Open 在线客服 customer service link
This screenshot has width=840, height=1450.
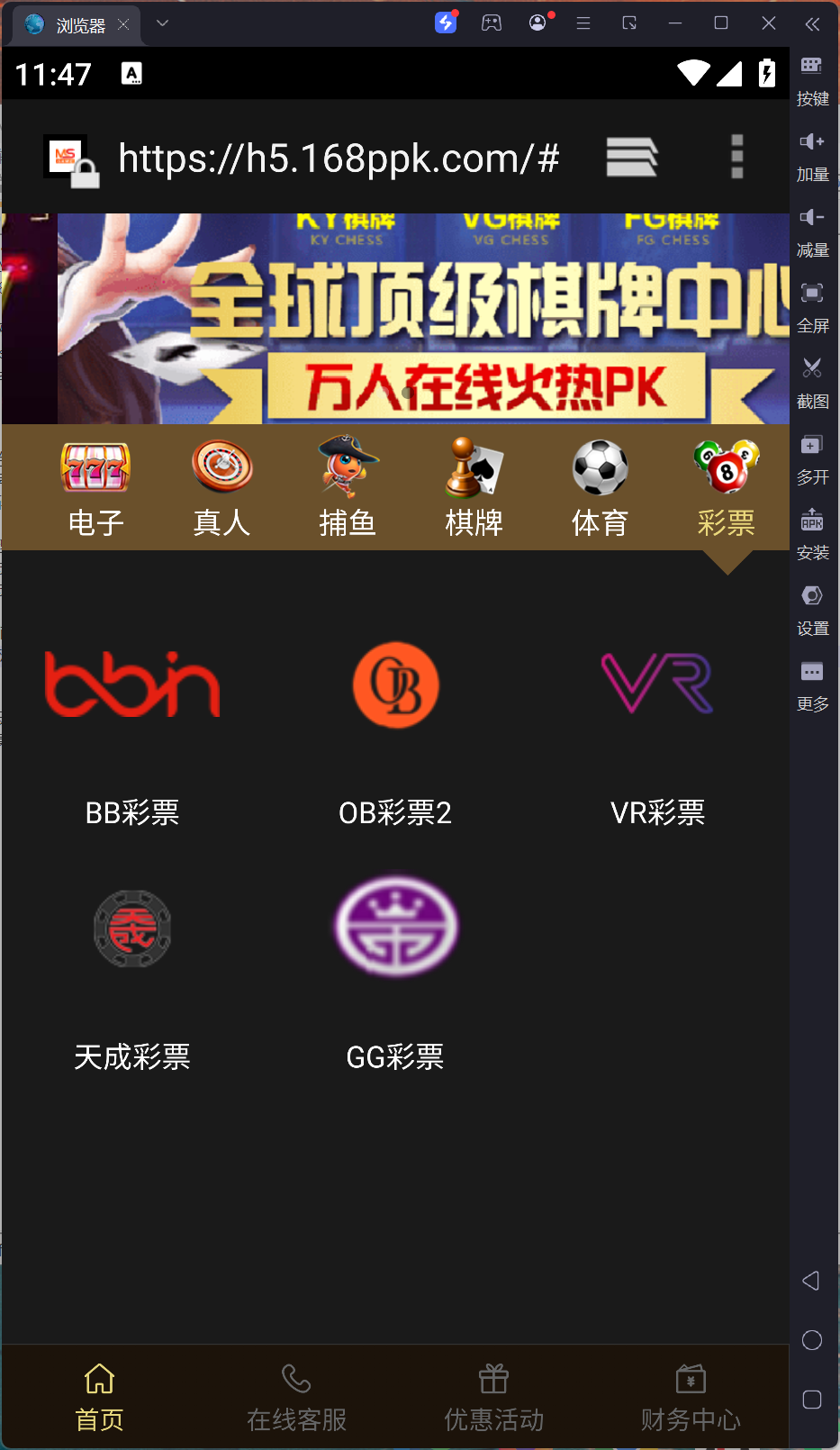[296, 1396]
